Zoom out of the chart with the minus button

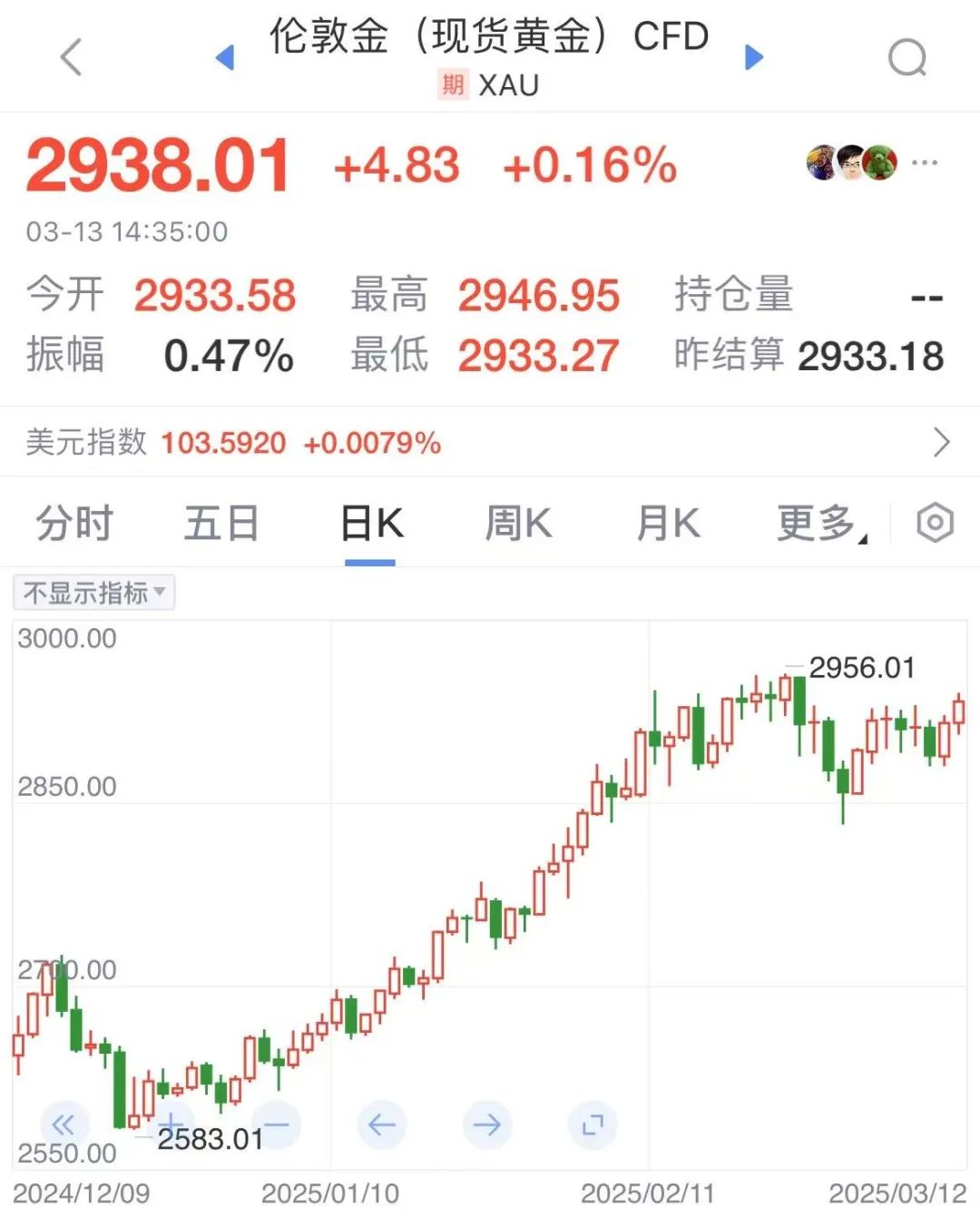click(276, 1125)
